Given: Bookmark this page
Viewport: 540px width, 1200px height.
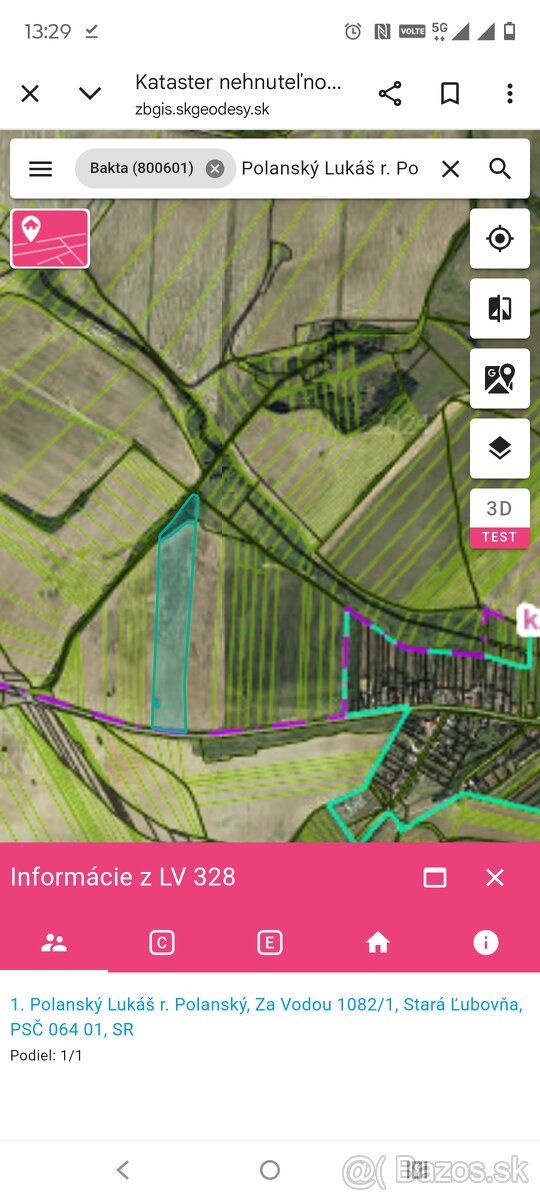Looking at the screenshot, I should pos(450,94).
